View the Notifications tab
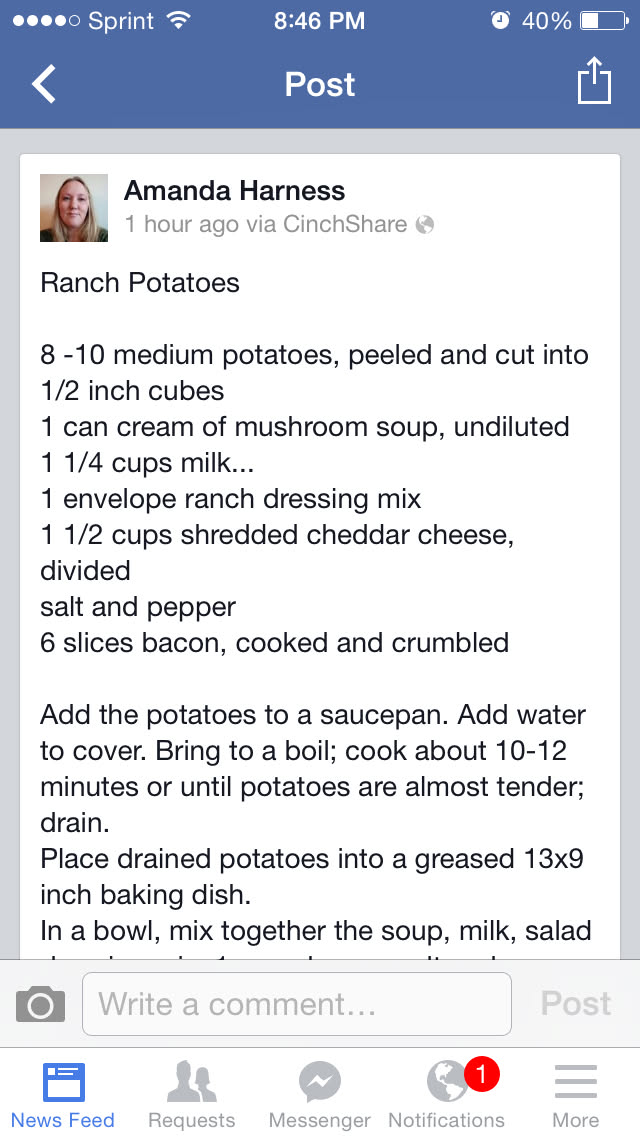Screen dimensions: 640x1136 pos(447,1095)
